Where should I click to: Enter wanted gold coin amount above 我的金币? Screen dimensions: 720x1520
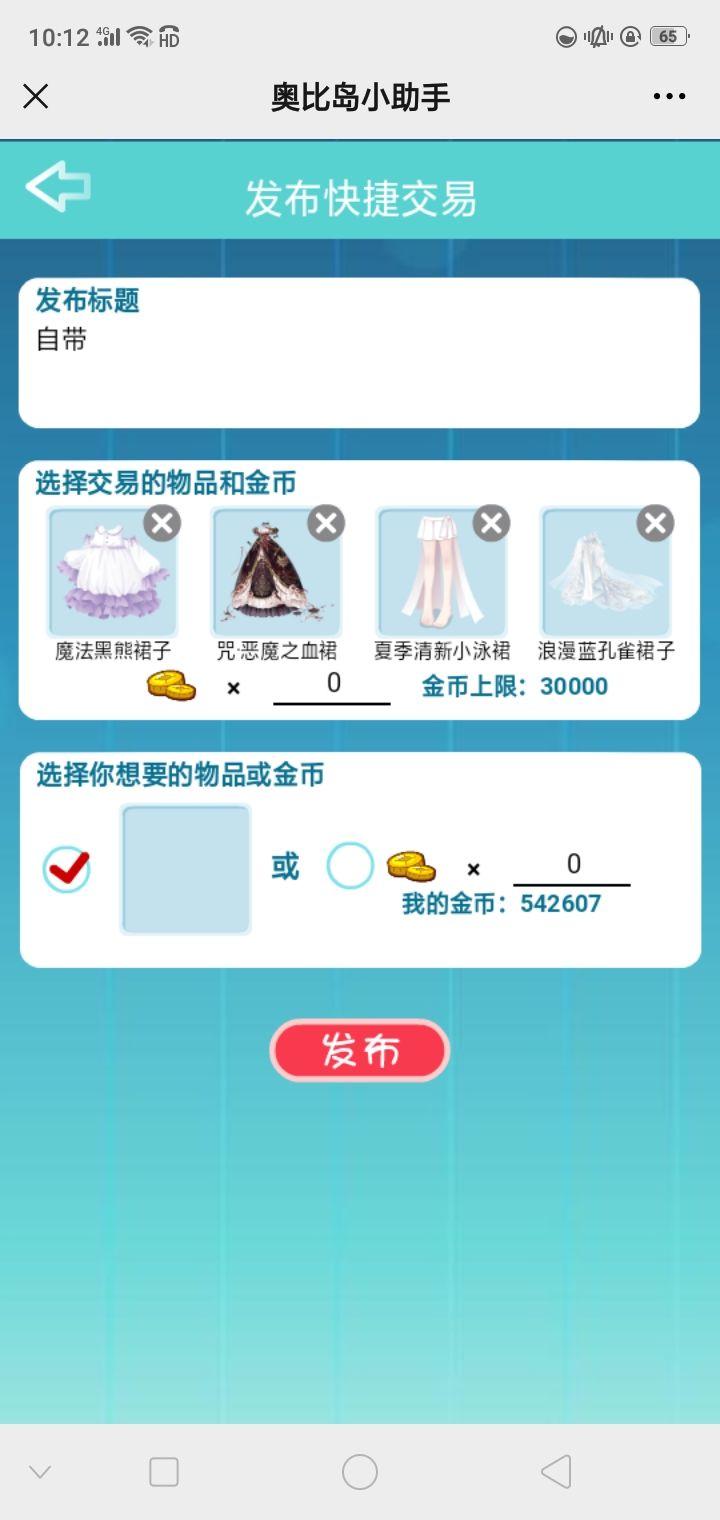(x=572, y=866)
